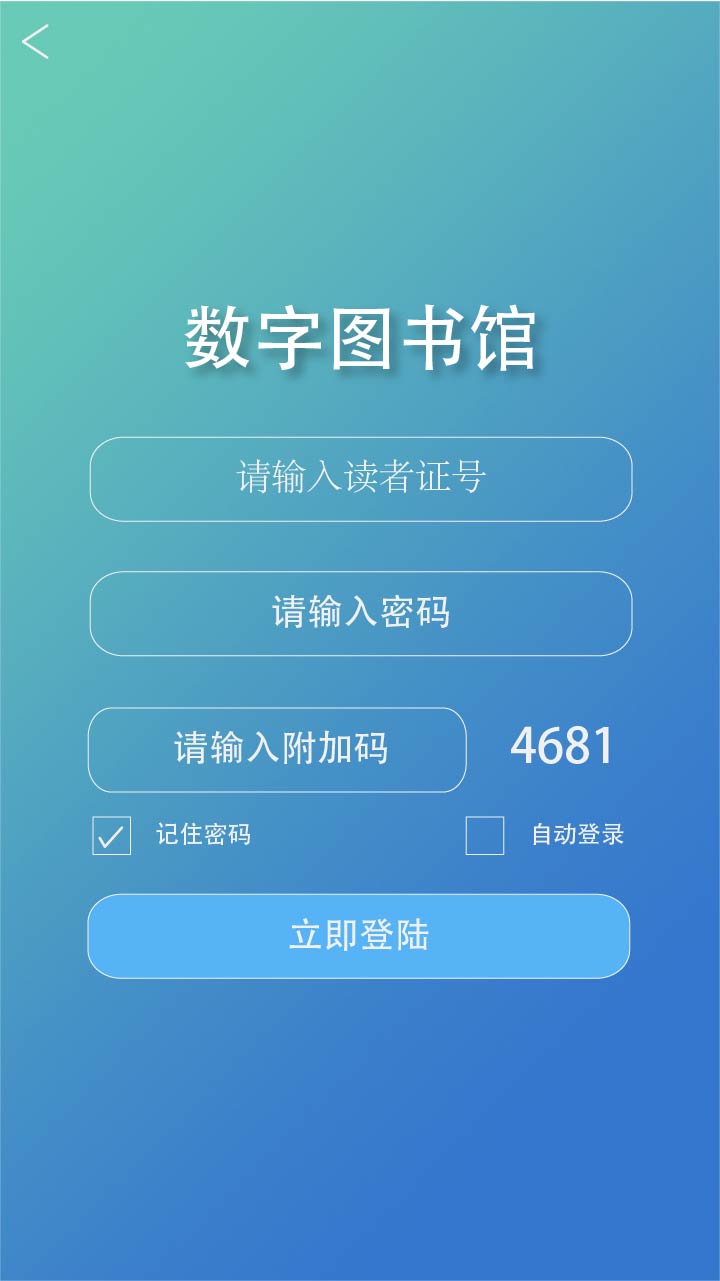Viewport: 720px width, 1281px height.
Task: Enable the 自动登录 checkbox
Action: [x=485, y=836]
